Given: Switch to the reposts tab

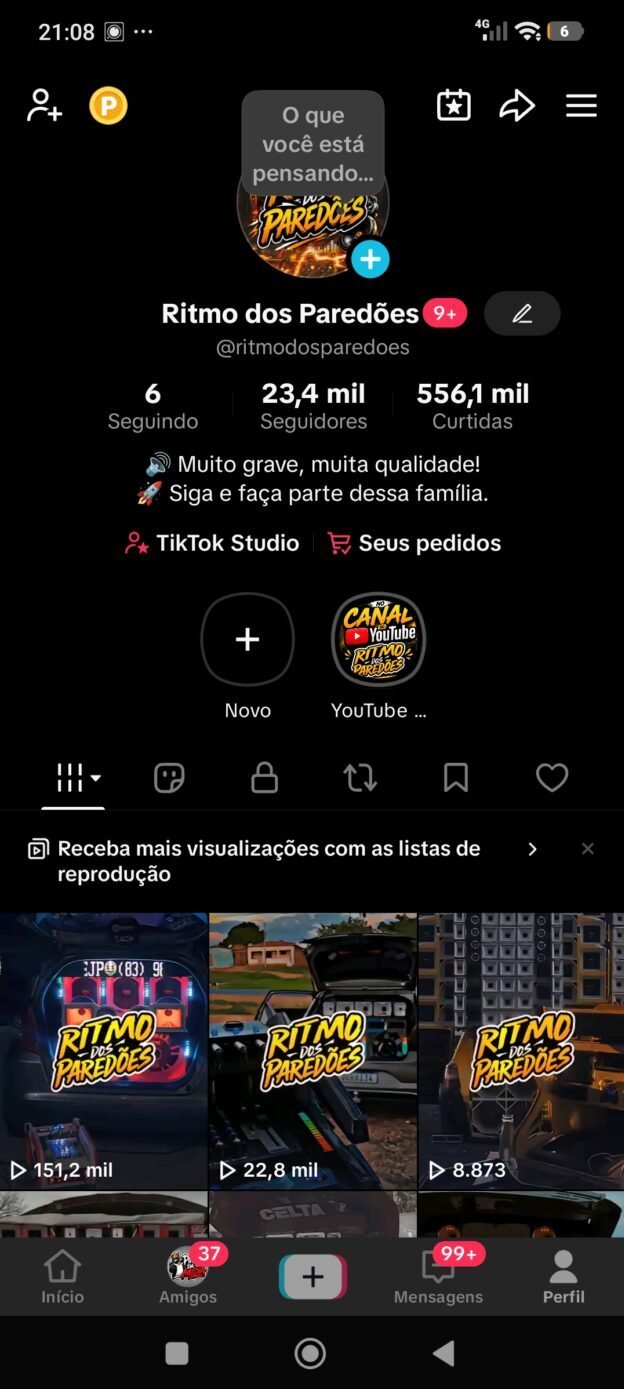Looking at the screenshot, I should 360,777.
